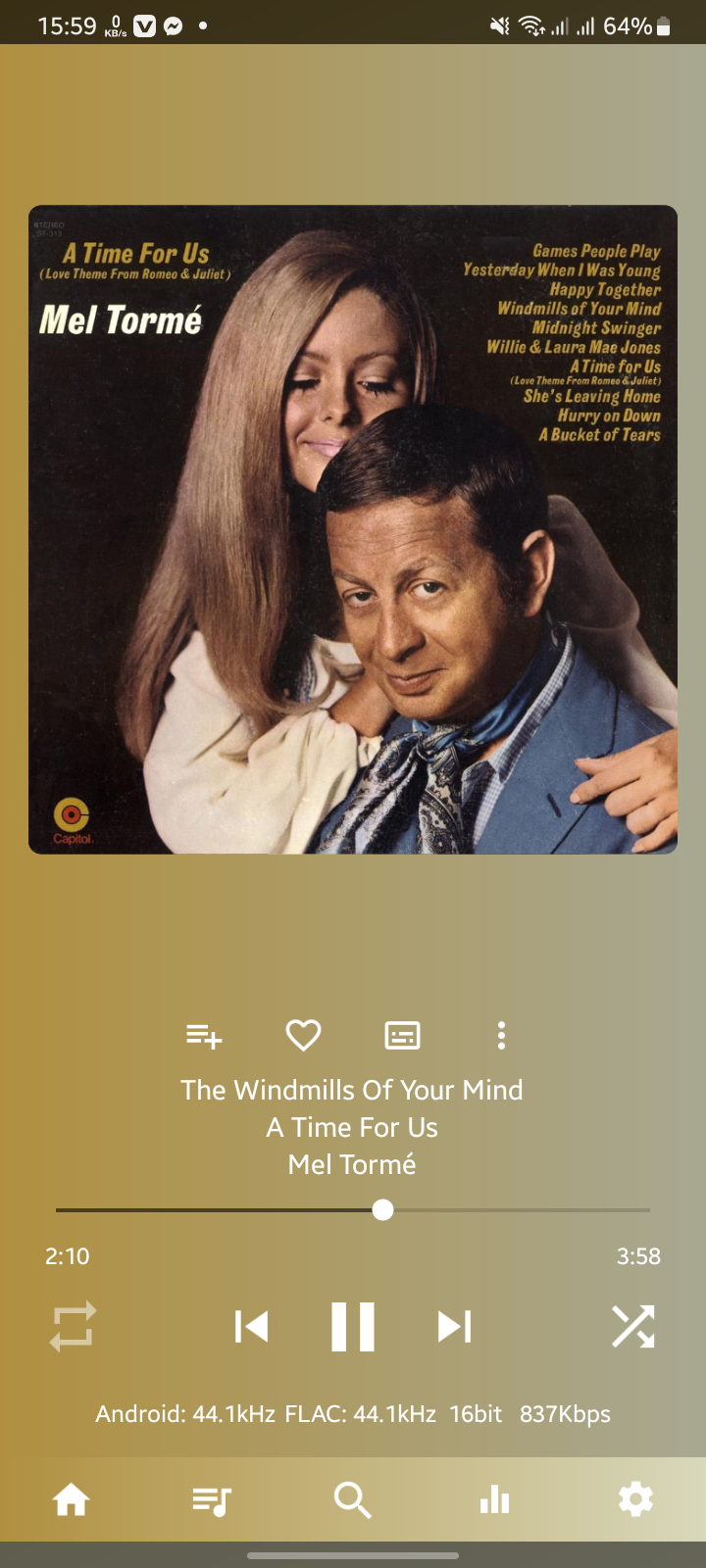706x1568 pixels.
Task: Open the settings gear
Action: pos(635,1499)
